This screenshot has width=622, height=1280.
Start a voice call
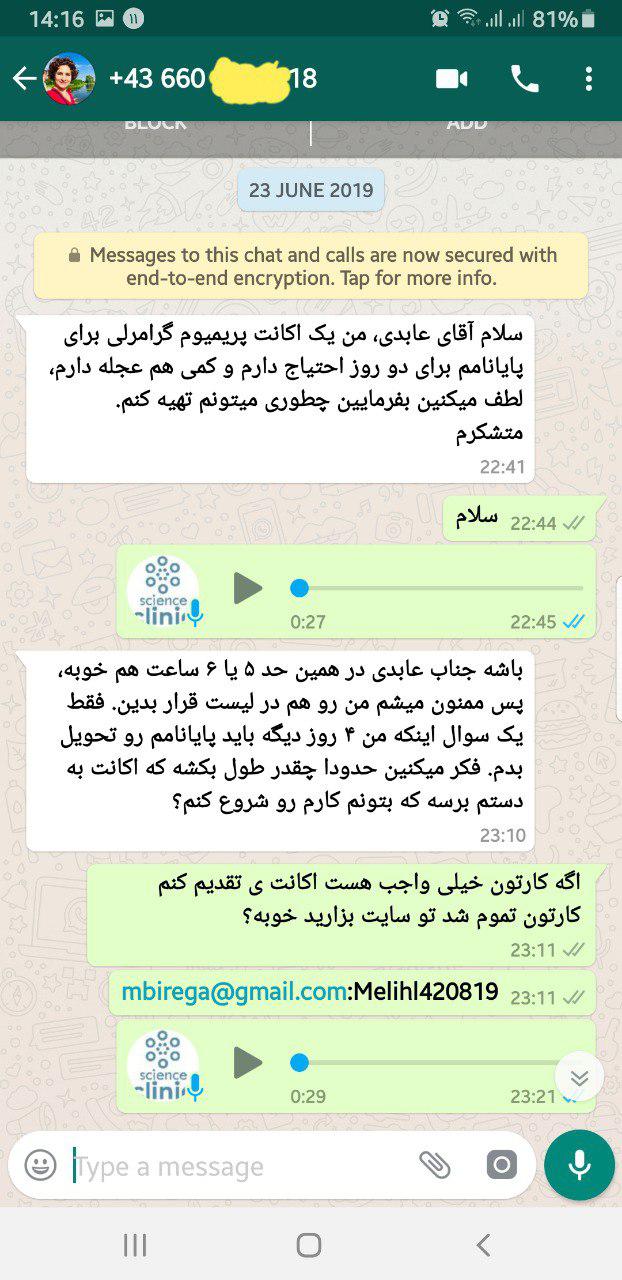point(524,79)
